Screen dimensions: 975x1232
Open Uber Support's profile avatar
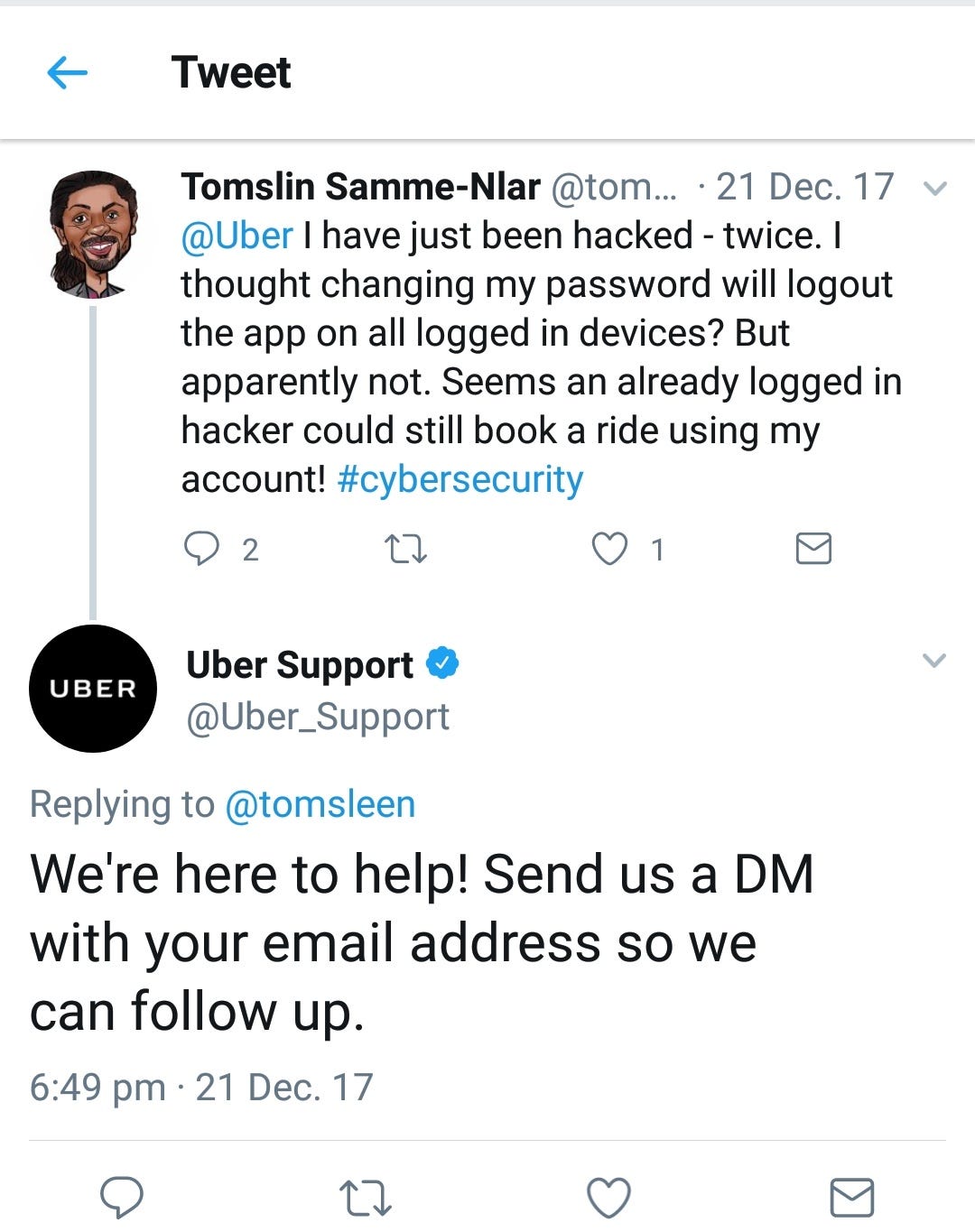[93, 689]
